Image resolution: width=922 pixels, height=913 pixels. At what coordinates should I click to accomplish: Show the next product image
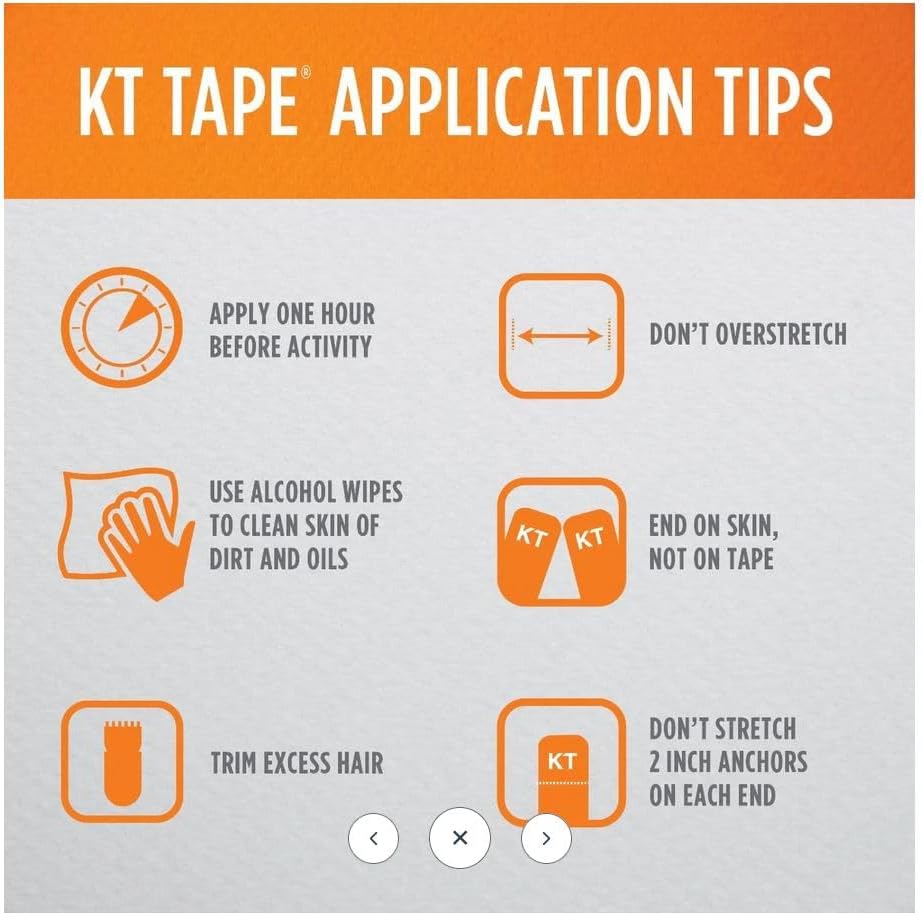(x=546, y=838)
